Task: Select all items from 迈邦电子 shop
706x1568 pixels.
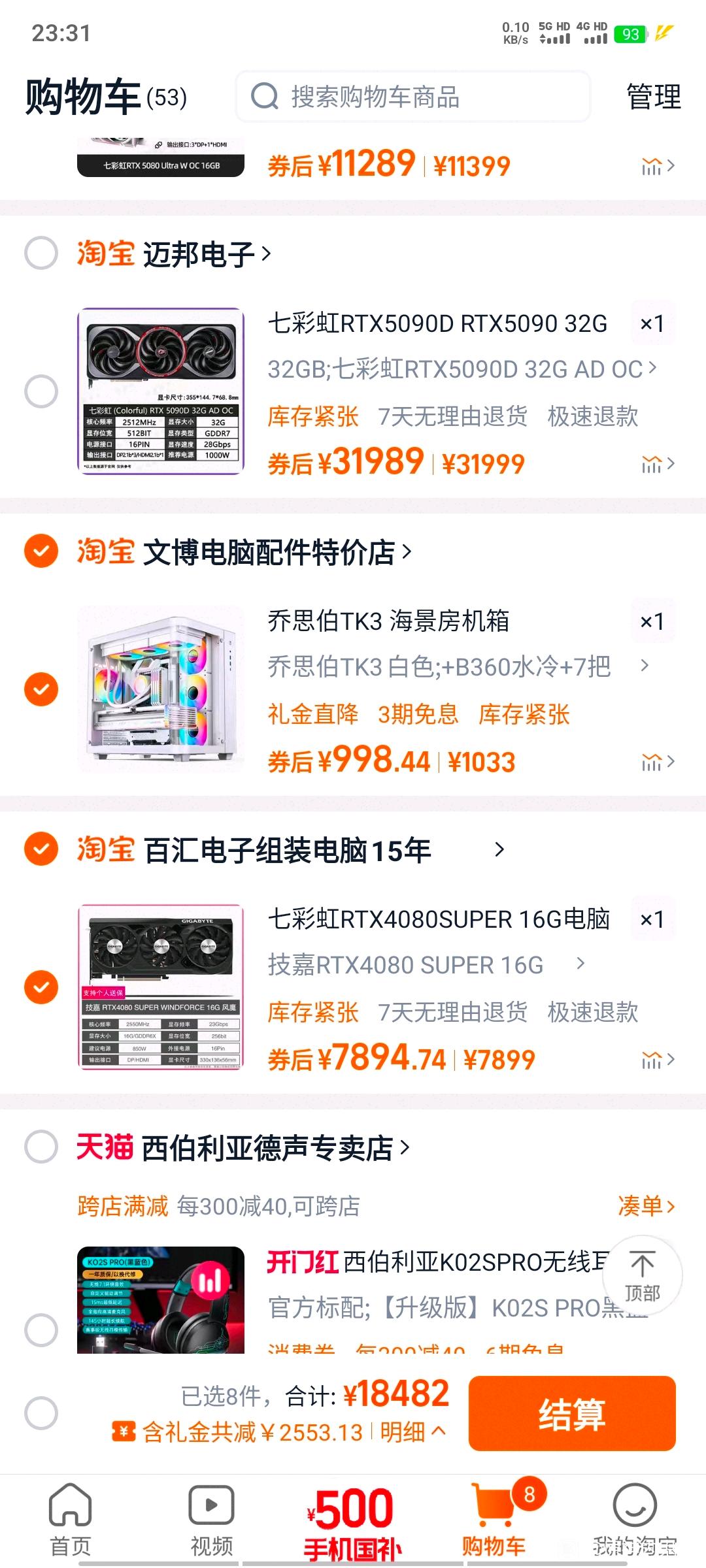Action: point(41,253)
